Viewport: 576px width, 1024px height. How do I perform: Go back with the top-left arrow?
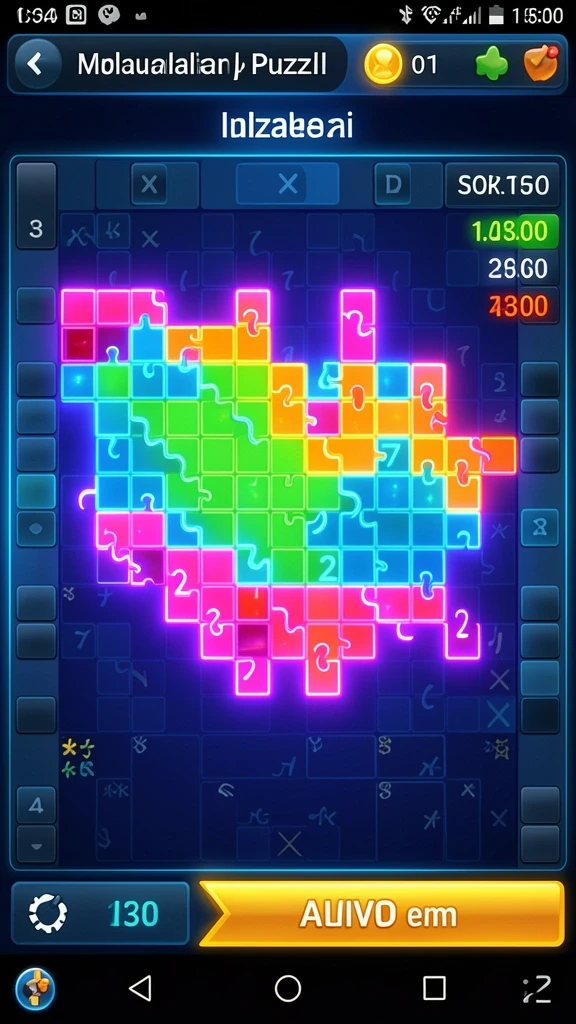click(x=35, y=64)
